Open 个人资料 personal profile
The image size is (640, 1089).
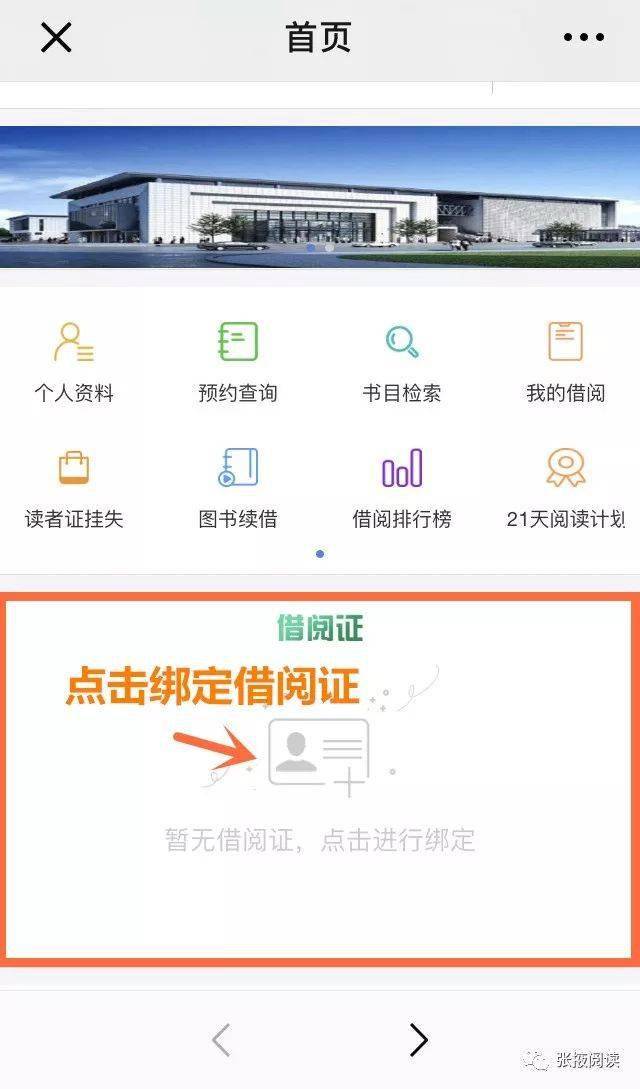74,363
